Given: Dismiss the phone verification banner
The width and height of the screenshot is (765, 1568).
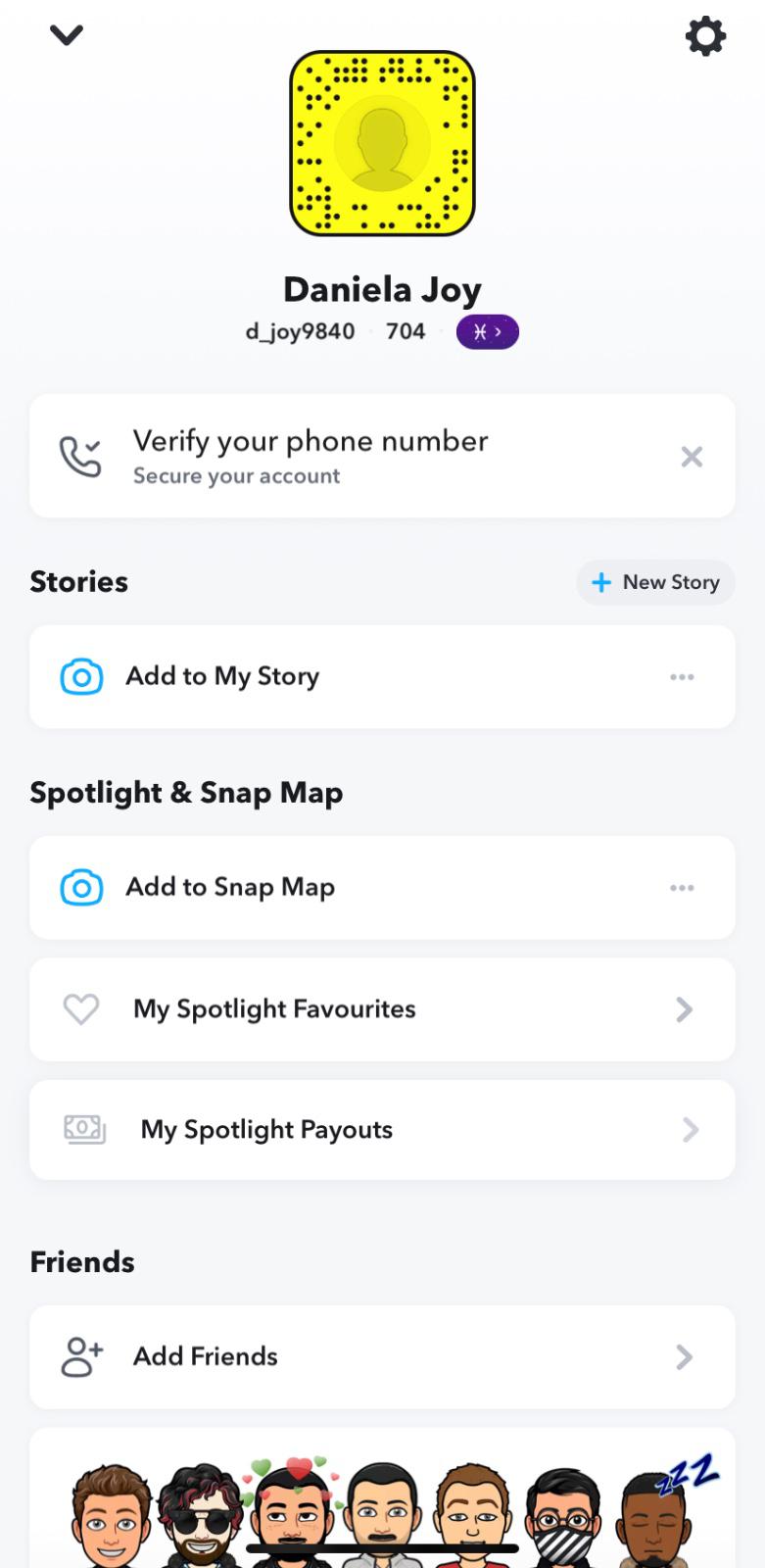Looking at the screenshot, I should [x=692, y=457].
